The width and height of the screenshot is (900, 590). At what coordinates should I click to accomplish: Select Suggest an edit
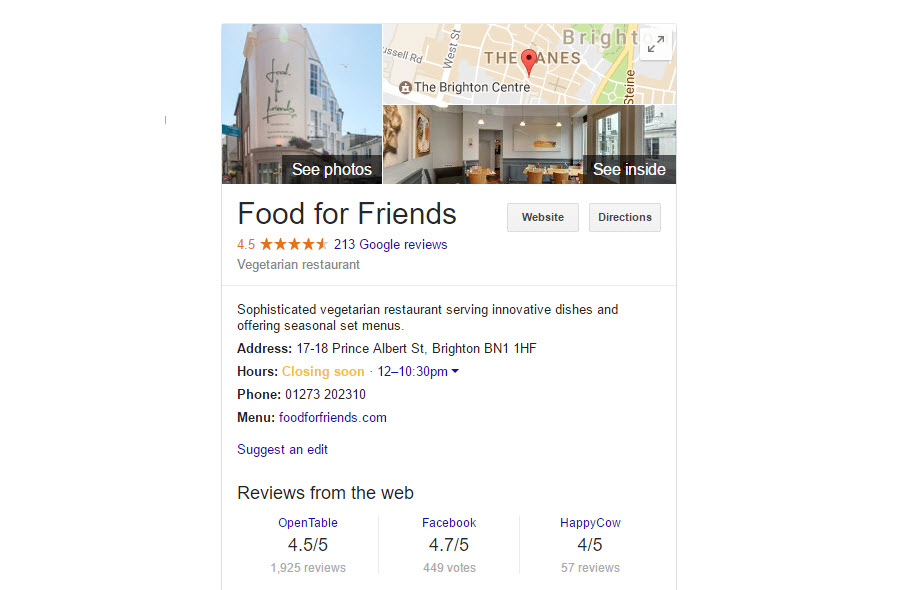tap(282, 450)
